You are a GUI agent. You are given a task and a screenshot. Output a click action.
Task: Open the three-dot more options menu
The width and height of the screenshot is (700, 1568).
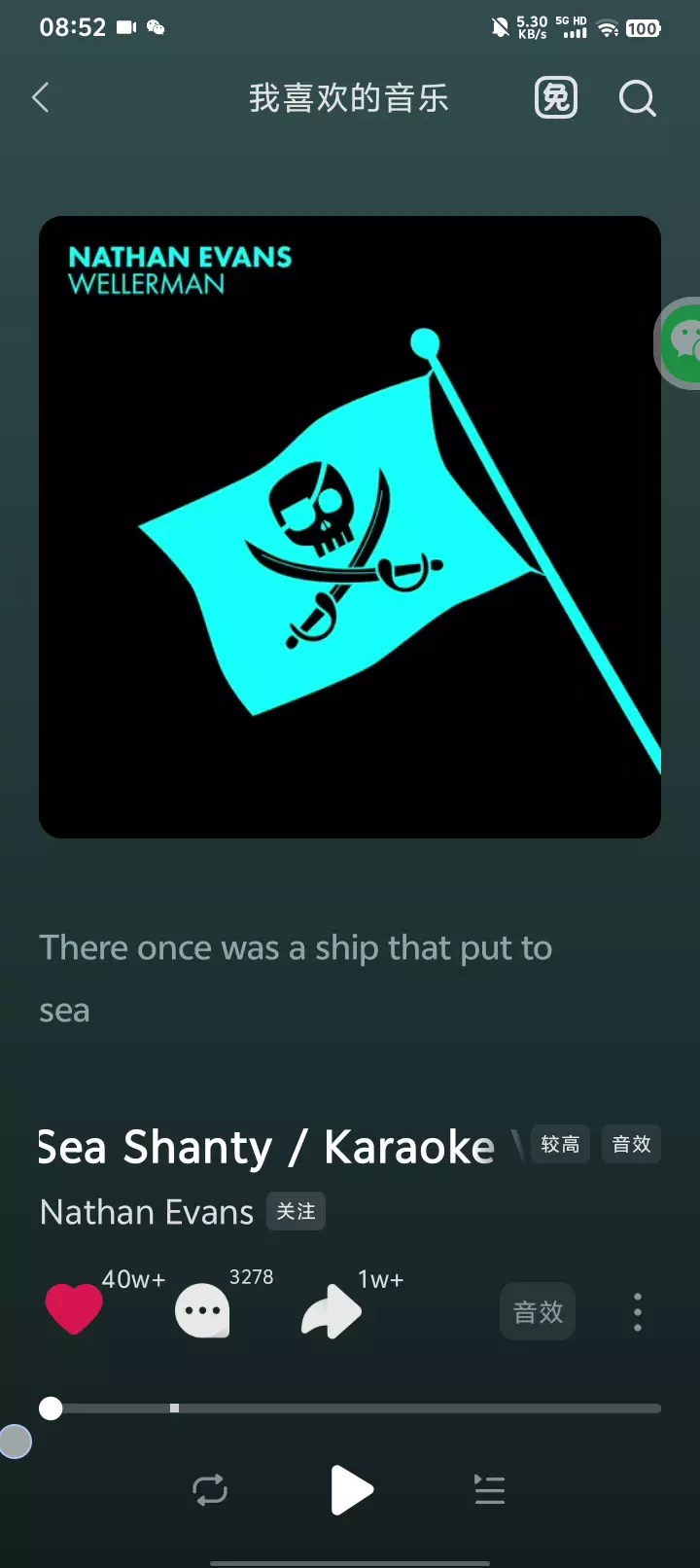coord(638,1312)
